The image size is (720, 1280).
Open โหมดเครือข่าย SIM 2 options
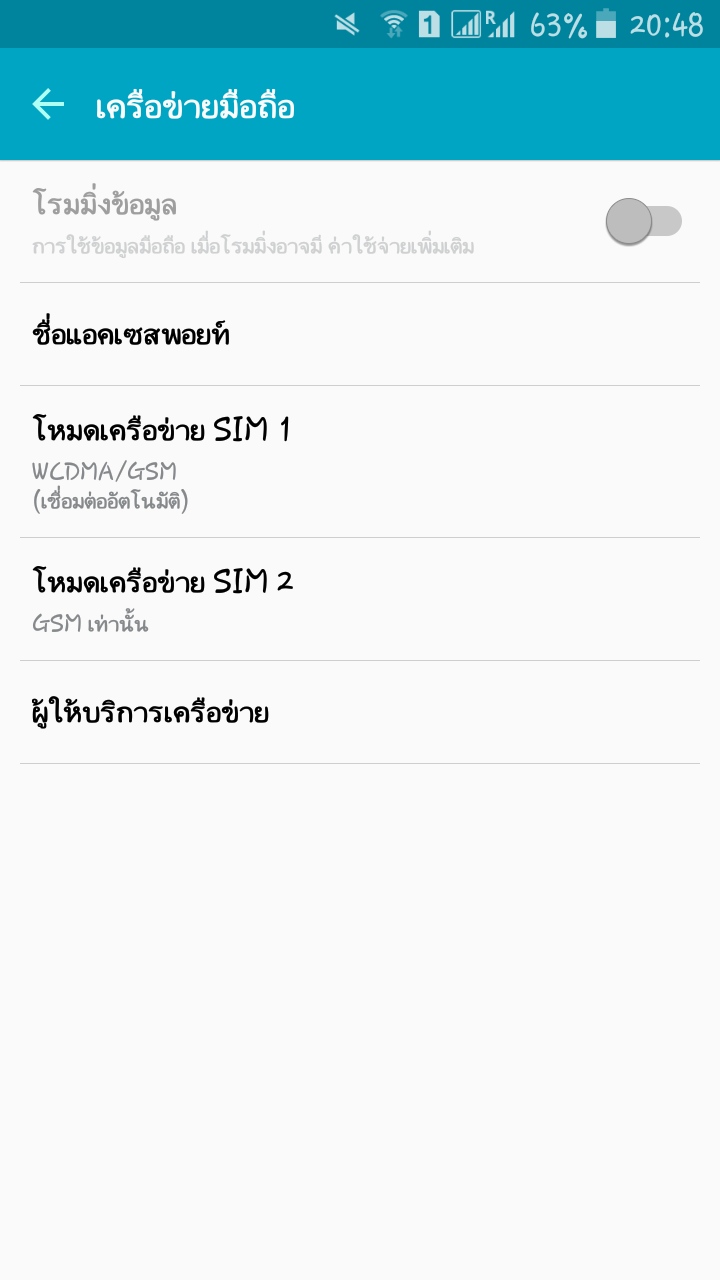click(360, 599)
